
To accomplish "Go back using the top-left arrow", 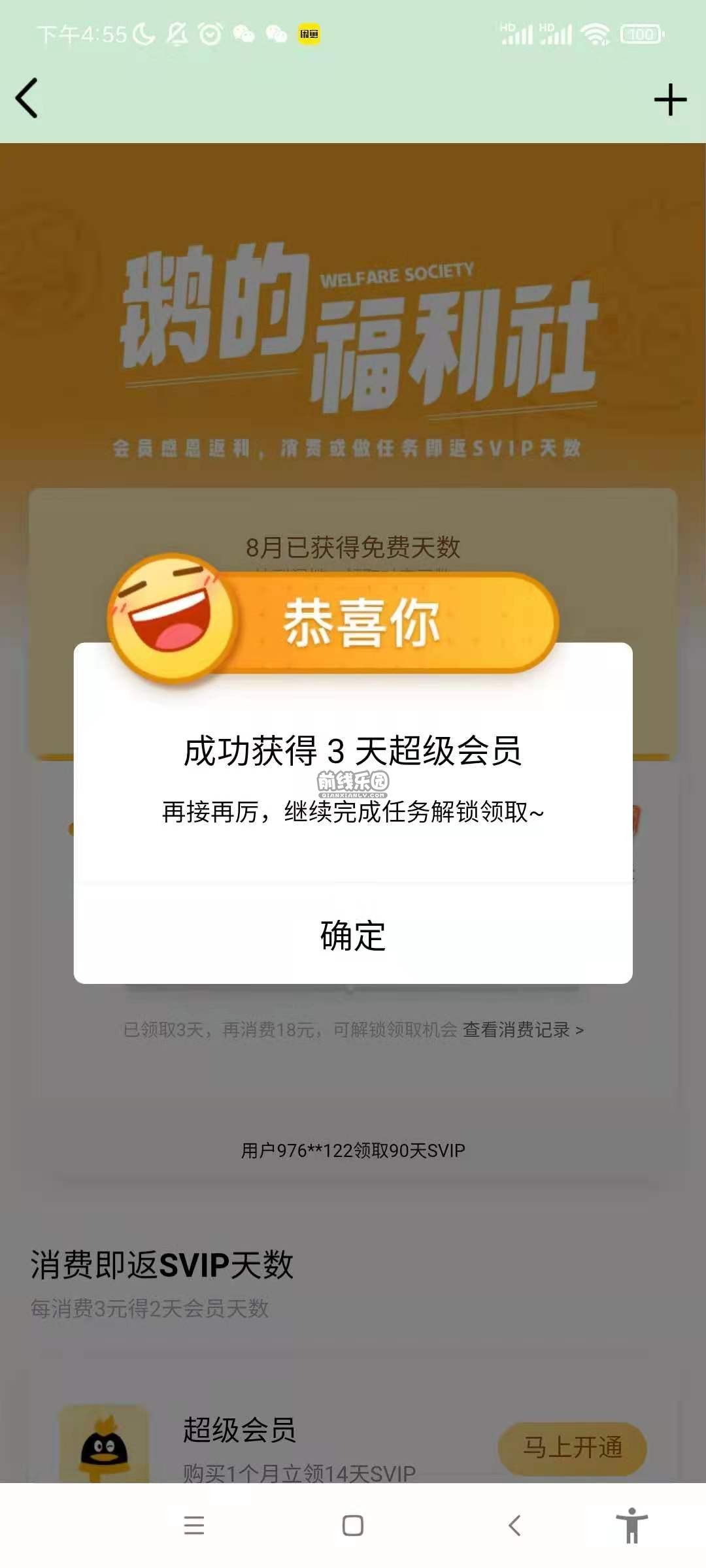I will 27,99.
